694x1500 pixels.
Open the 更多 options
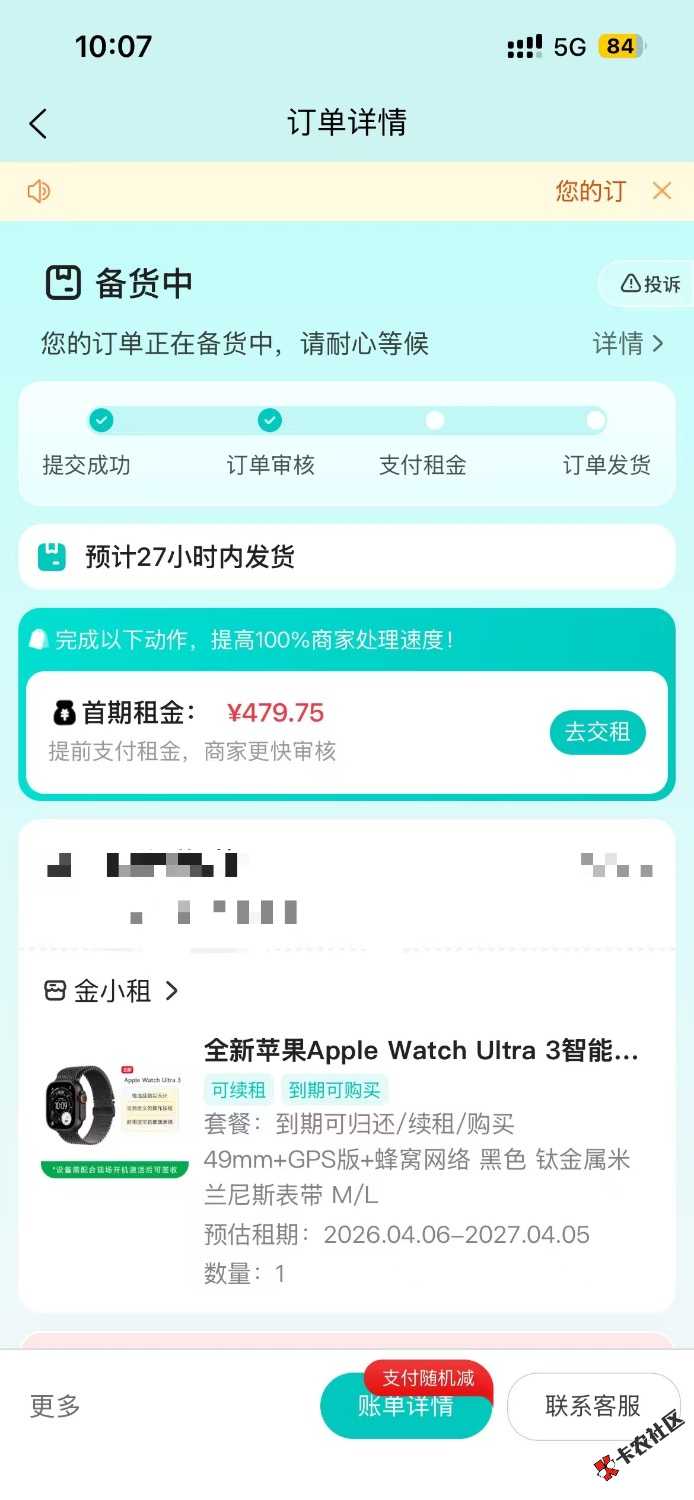click(55, 1406)
